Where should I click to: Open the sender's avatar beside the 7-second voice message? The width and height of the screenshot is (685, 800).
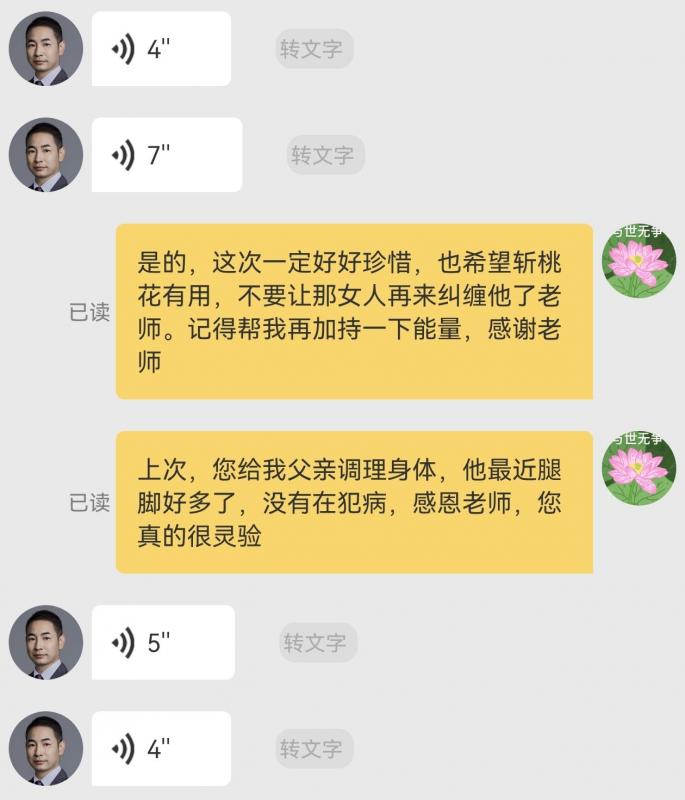46,155
